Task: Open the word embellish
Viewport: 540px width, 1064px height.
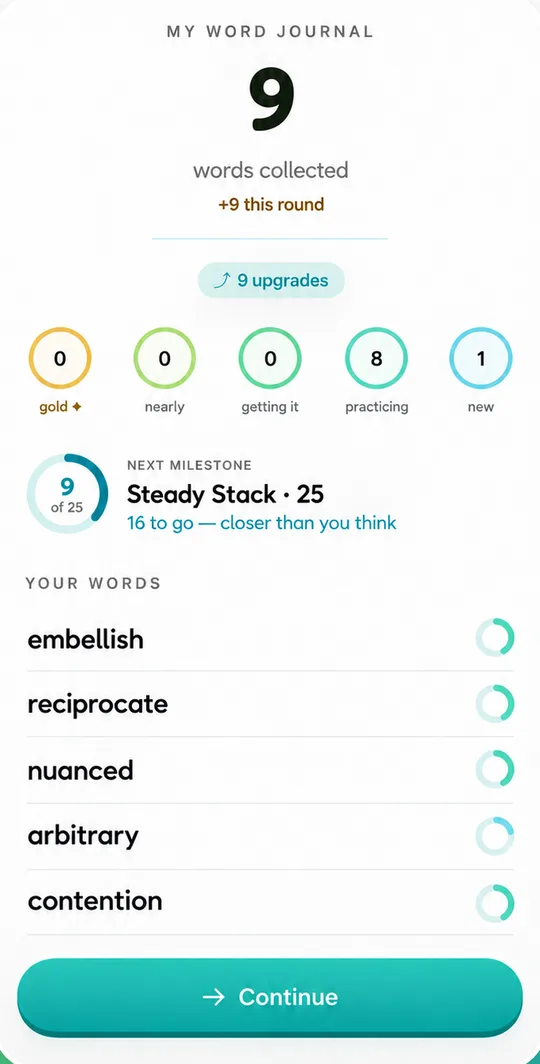Action: pyautogui.click(x=270, y=639)
